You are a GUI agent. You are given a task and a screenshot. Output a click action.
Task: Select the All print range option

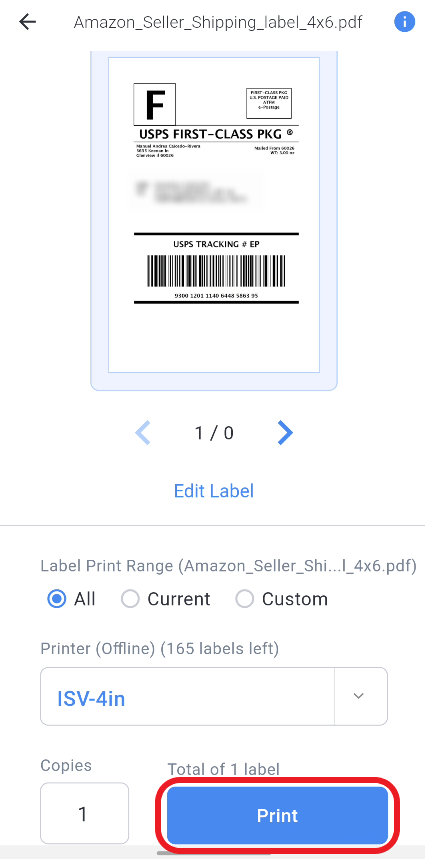click(71, 599)
